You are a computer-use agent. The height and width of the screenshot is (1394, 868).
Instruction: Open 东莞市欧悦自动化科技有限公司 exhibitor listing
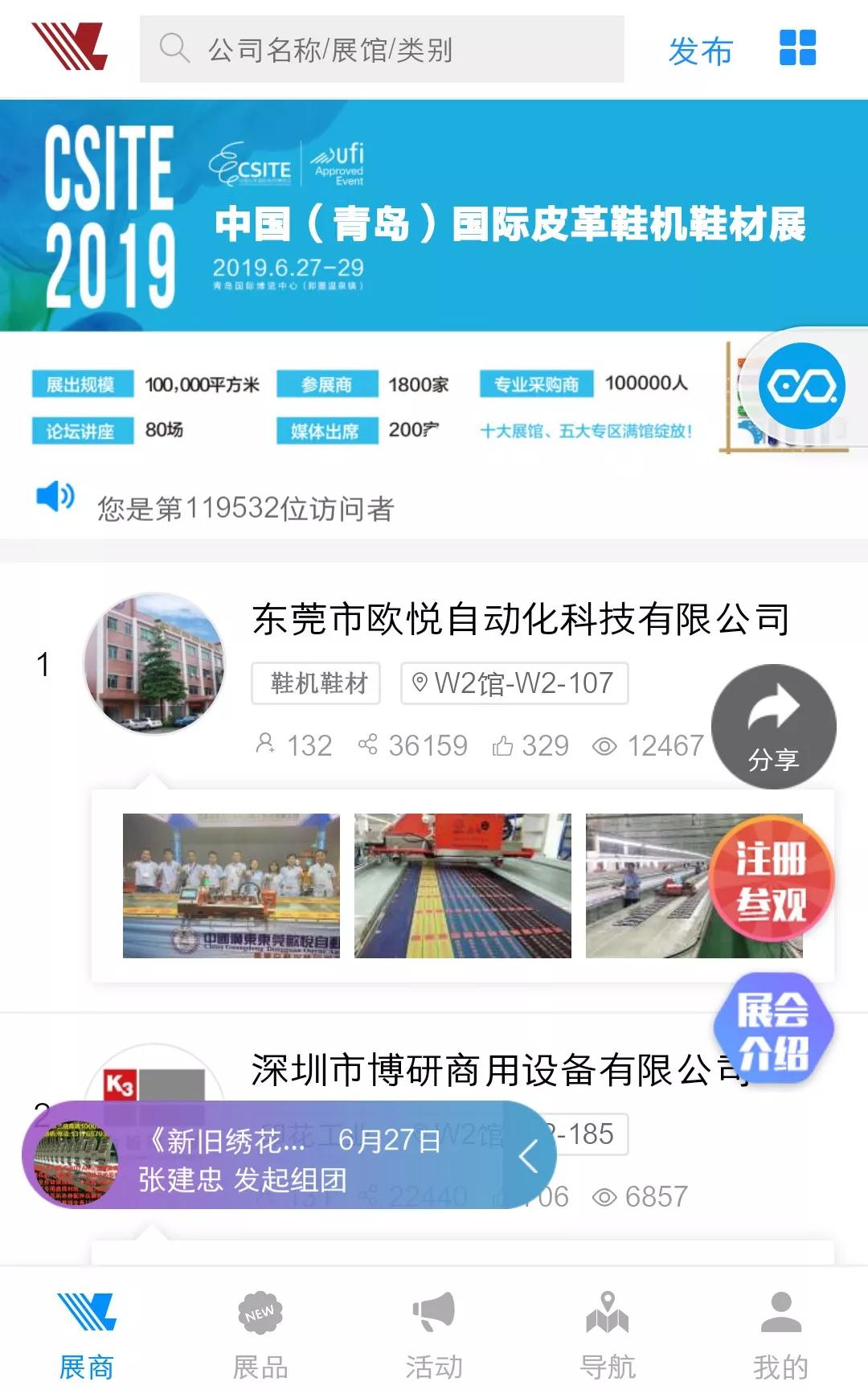click(x=521, y=620)
